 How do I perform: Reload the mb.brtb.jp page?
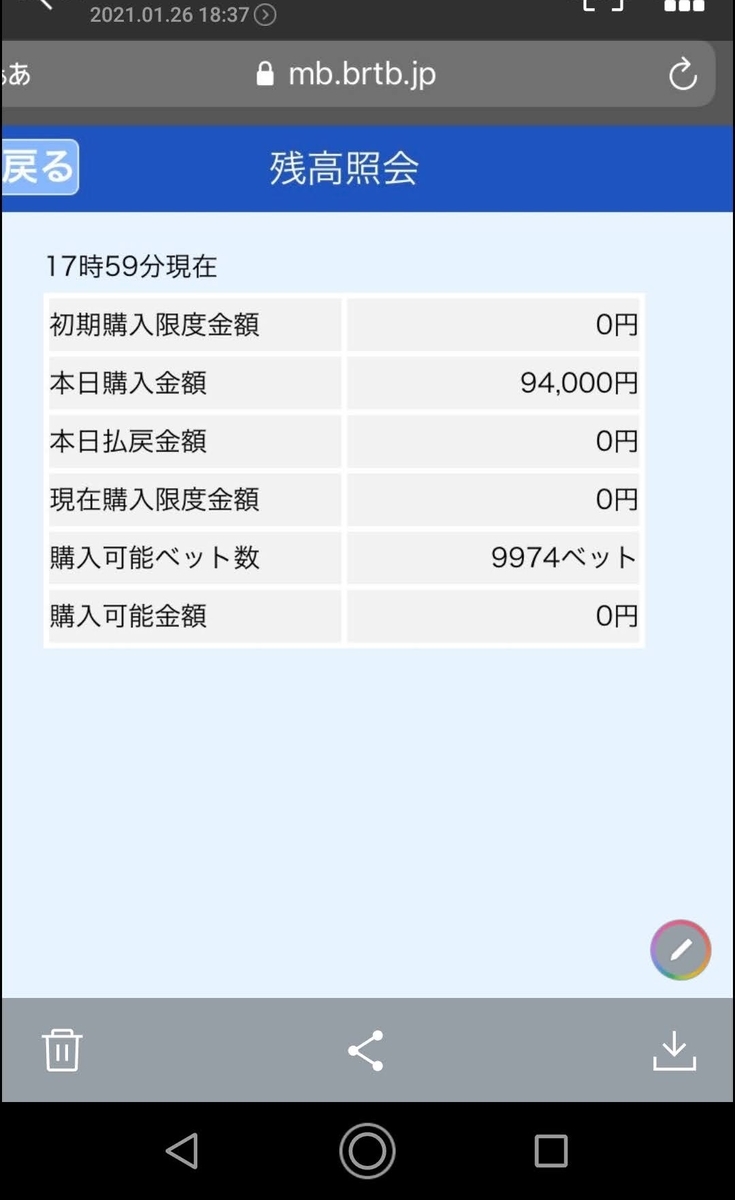point(683,73)
